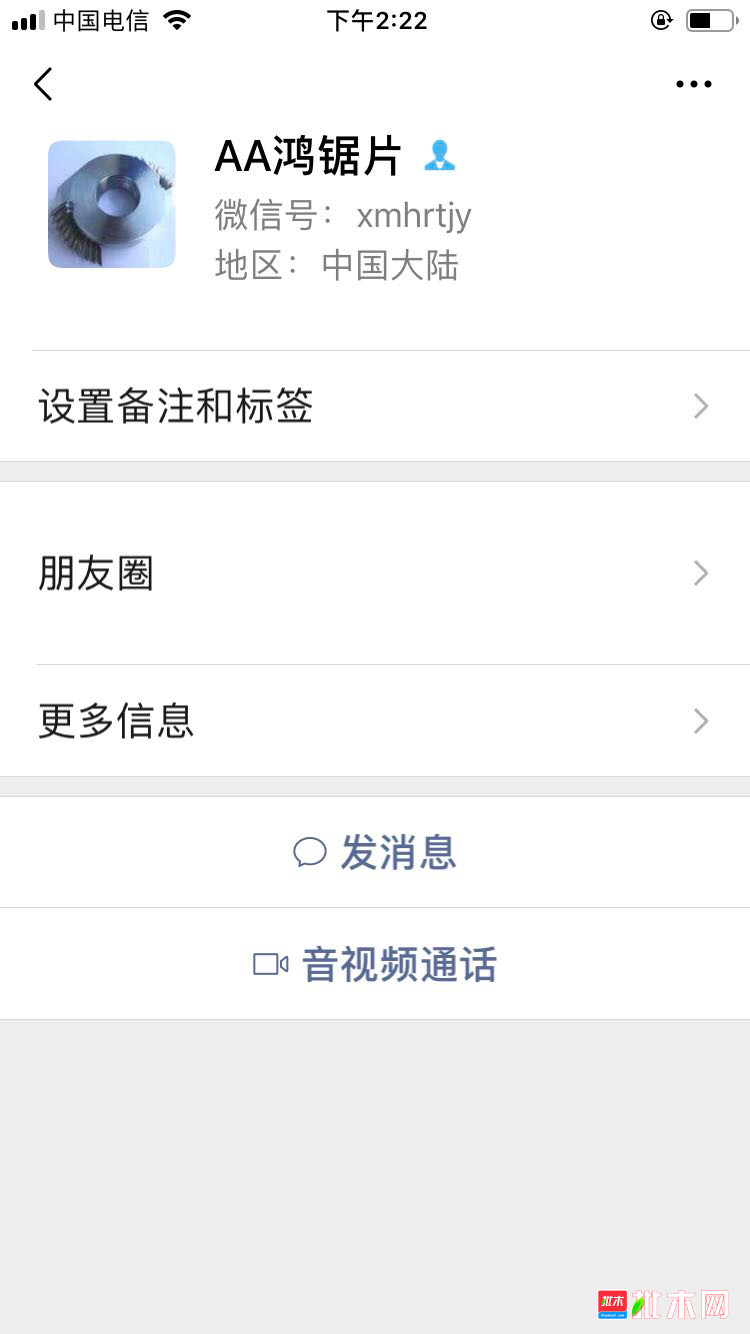Viewport: 750px width, 1334px height.
Task: Open this contact's 朋友圈
Action: point(375,573)
